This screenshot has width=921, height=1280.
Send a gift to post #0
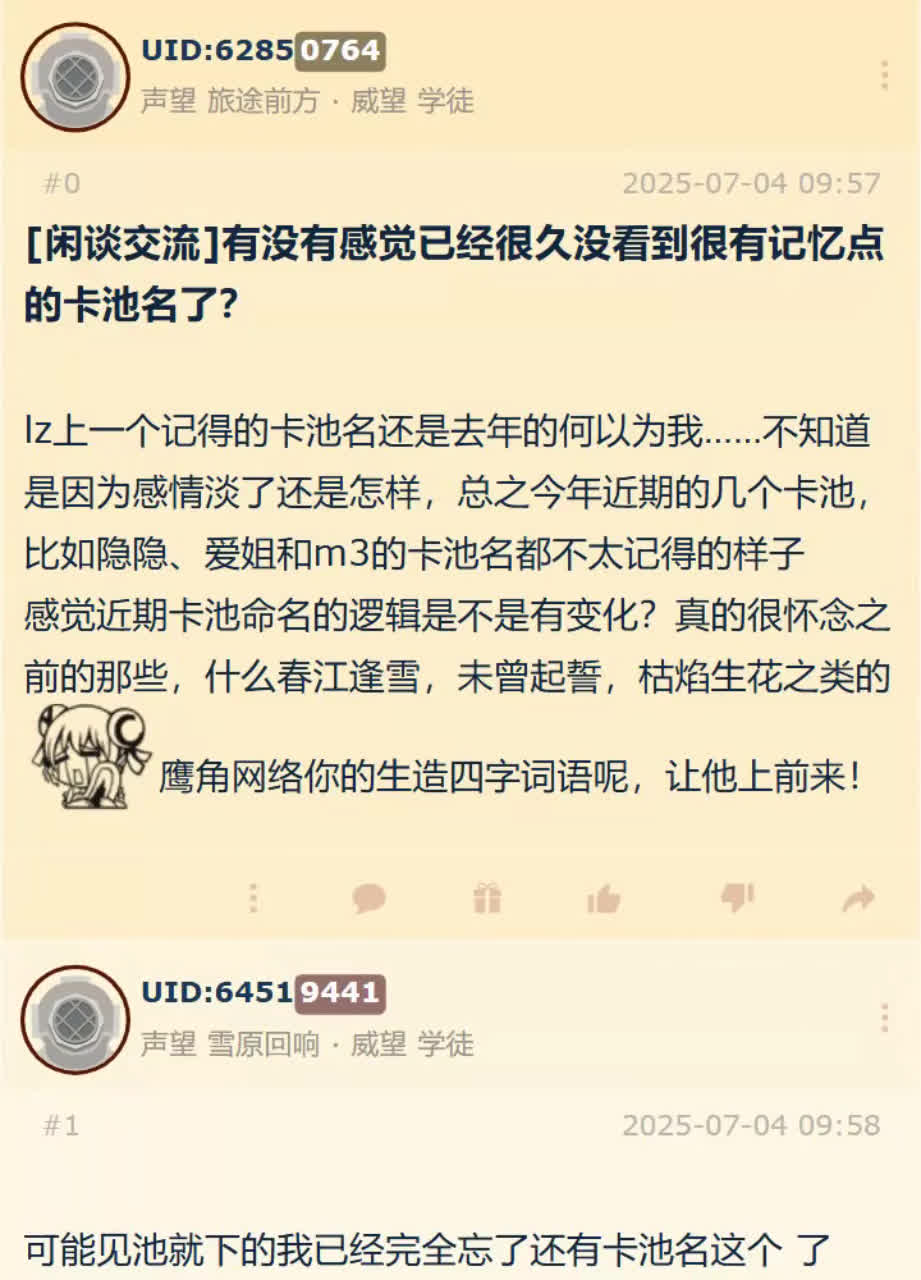click(x=487, y=898)
